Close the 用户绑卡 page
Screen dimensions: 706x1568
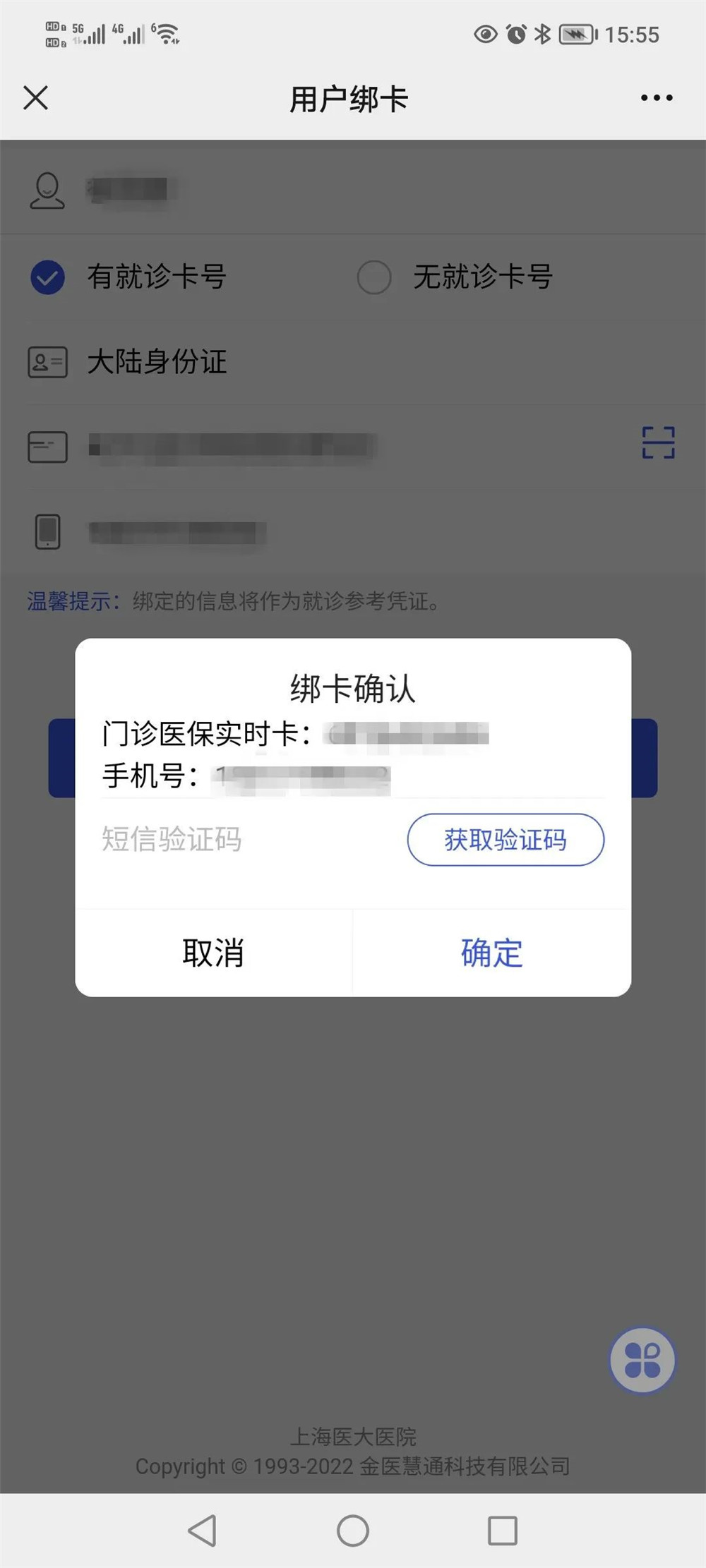(35, 98)
